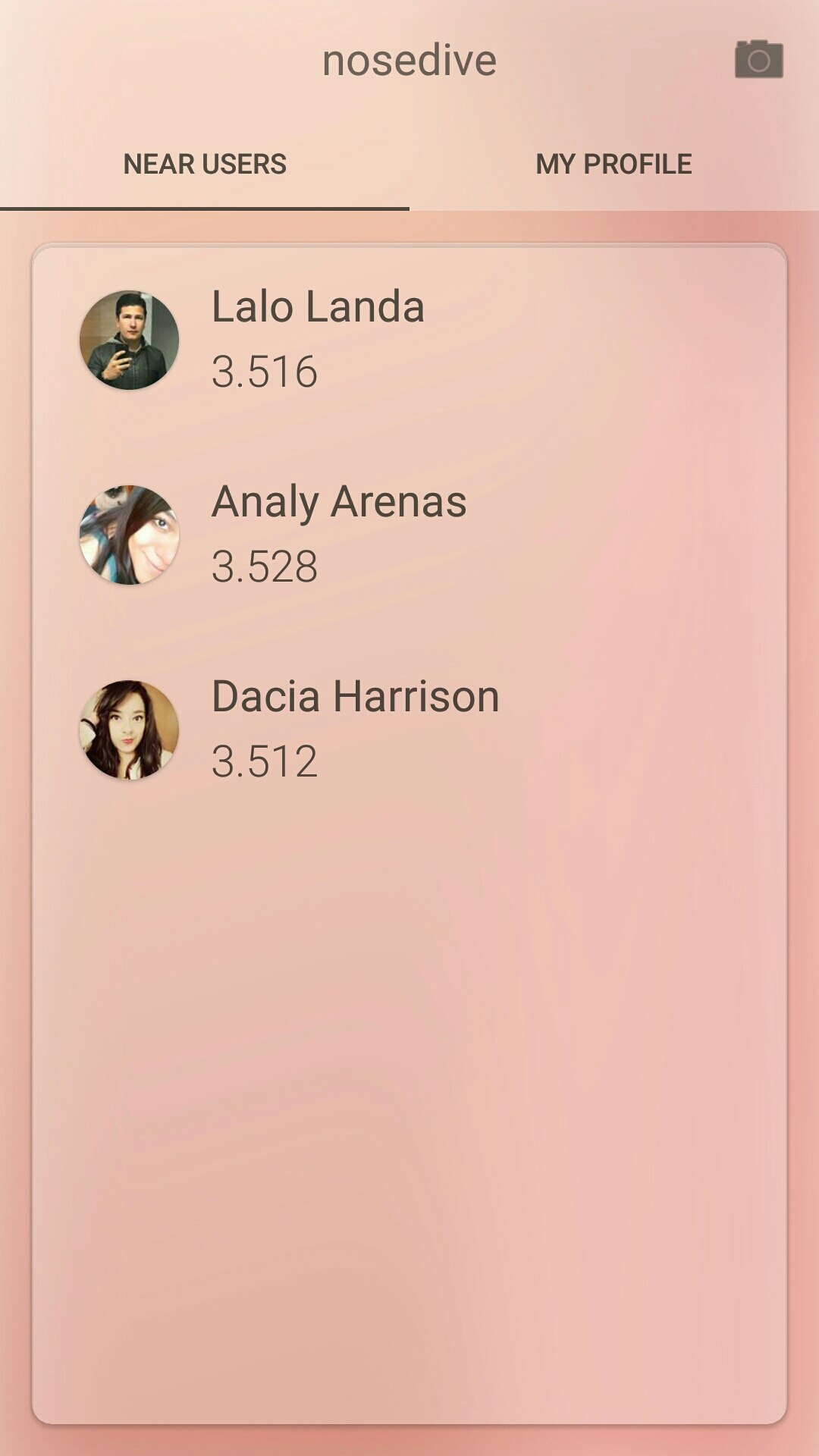Switch to the My Profile tab

click(x=613, y=164)
